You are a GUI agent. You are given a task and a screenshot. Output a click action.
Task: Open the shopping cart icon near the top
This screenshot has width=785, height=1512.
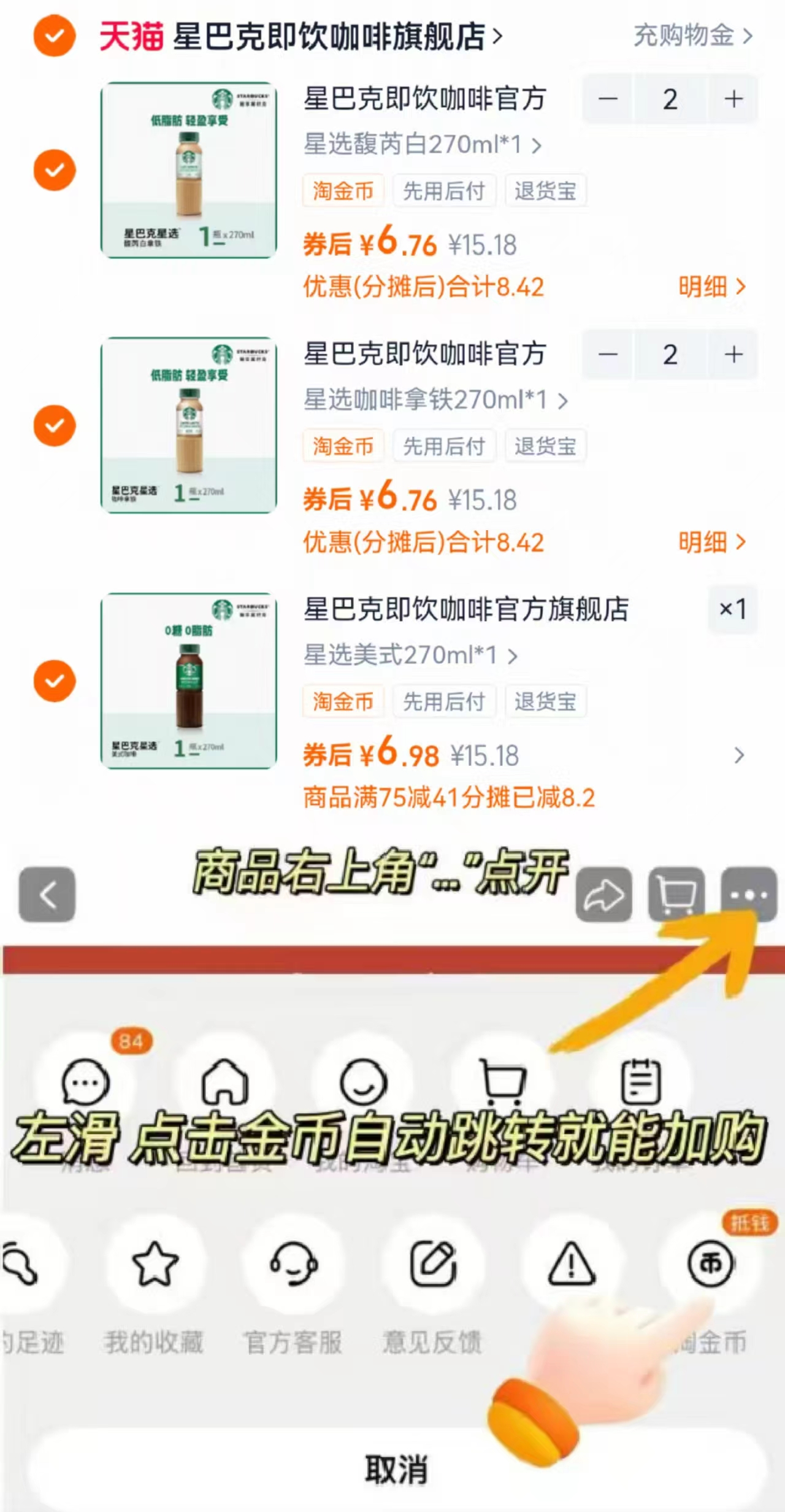(x=678, y=896)
